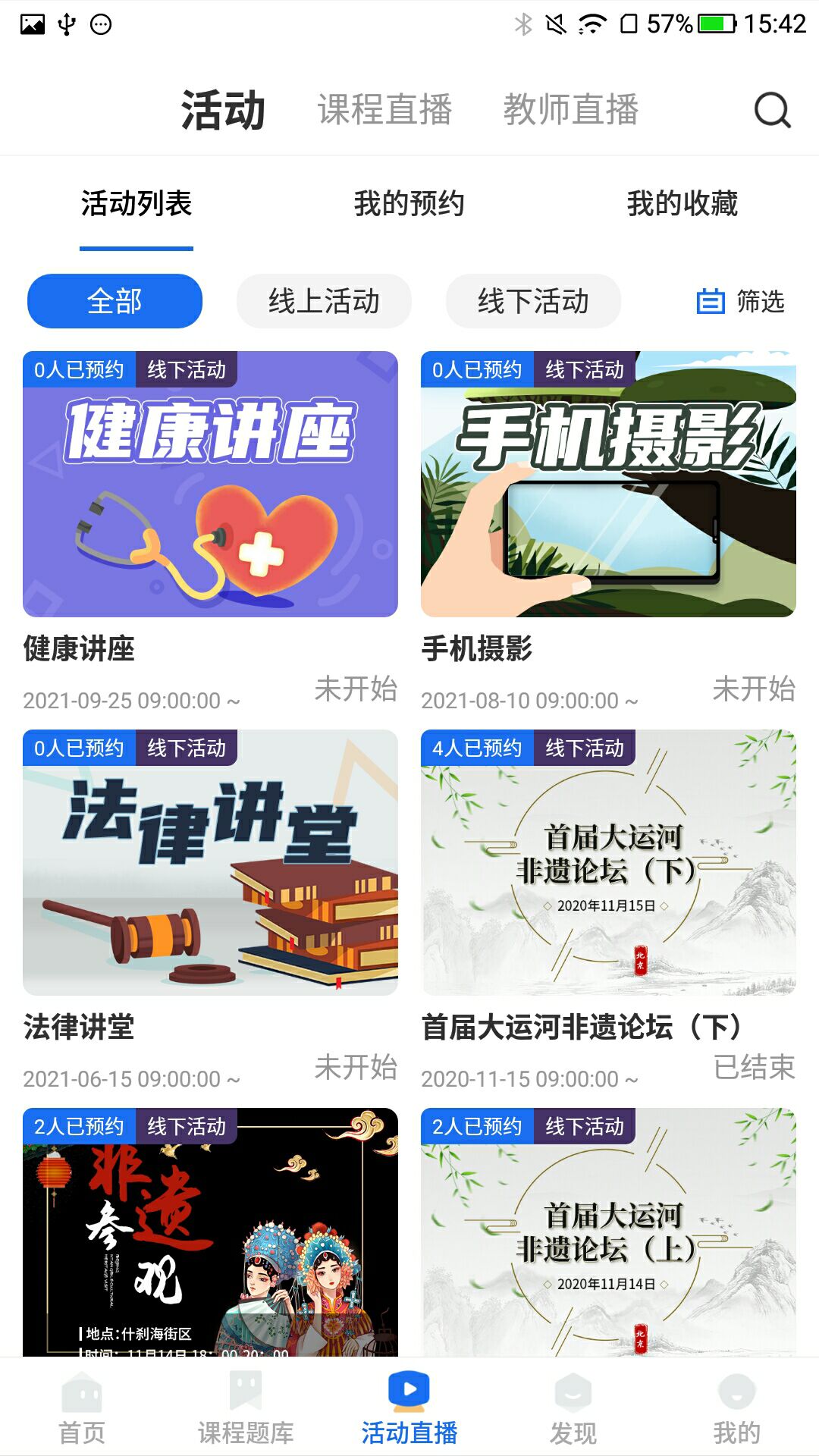The height and width of the screenshot is (1456, 819).
Task: Open 课程题库 in bottom navigation
Action: [x=246, y=1409]
